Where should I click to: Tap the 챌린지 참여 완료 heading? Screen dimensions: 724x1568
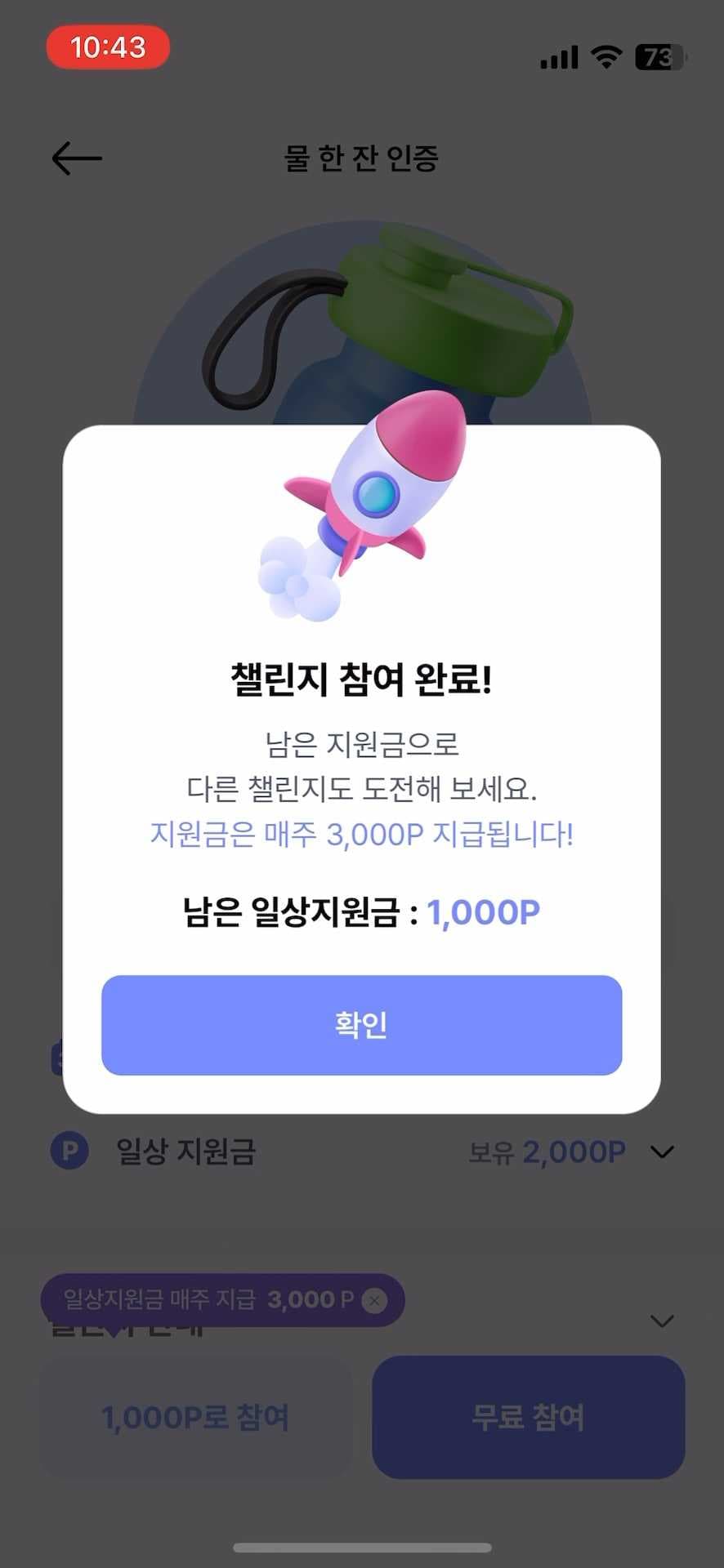[362, 679]
